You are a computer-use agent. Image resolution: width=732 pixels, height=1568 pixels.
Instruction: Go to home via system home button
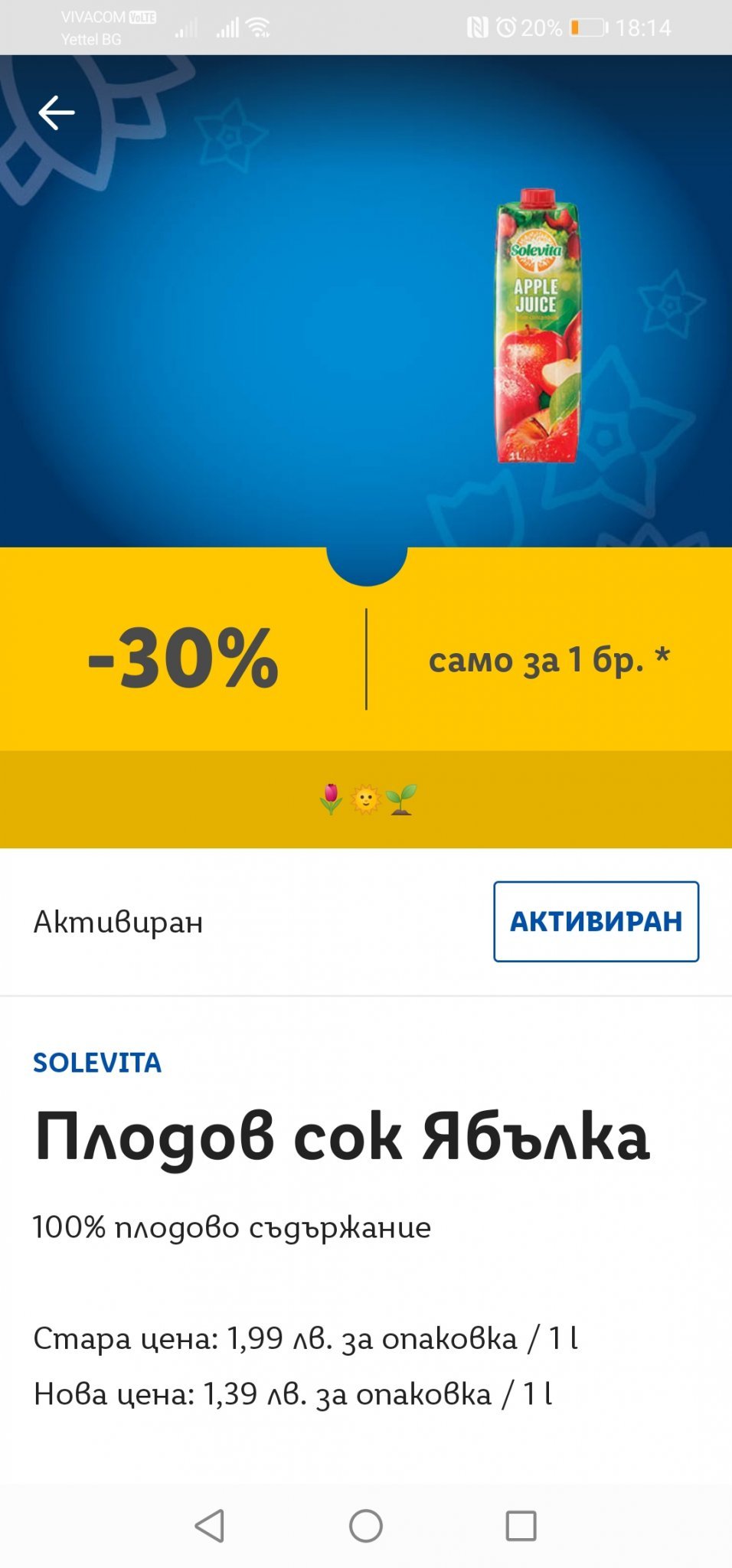tap(366, 1526)
